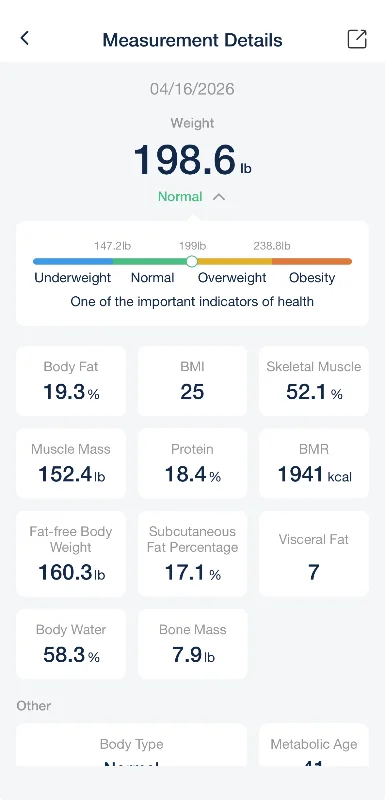This screenshot has width=385, height=800.
Task: Go back using the top-left arrow
Action: point(24,38)
